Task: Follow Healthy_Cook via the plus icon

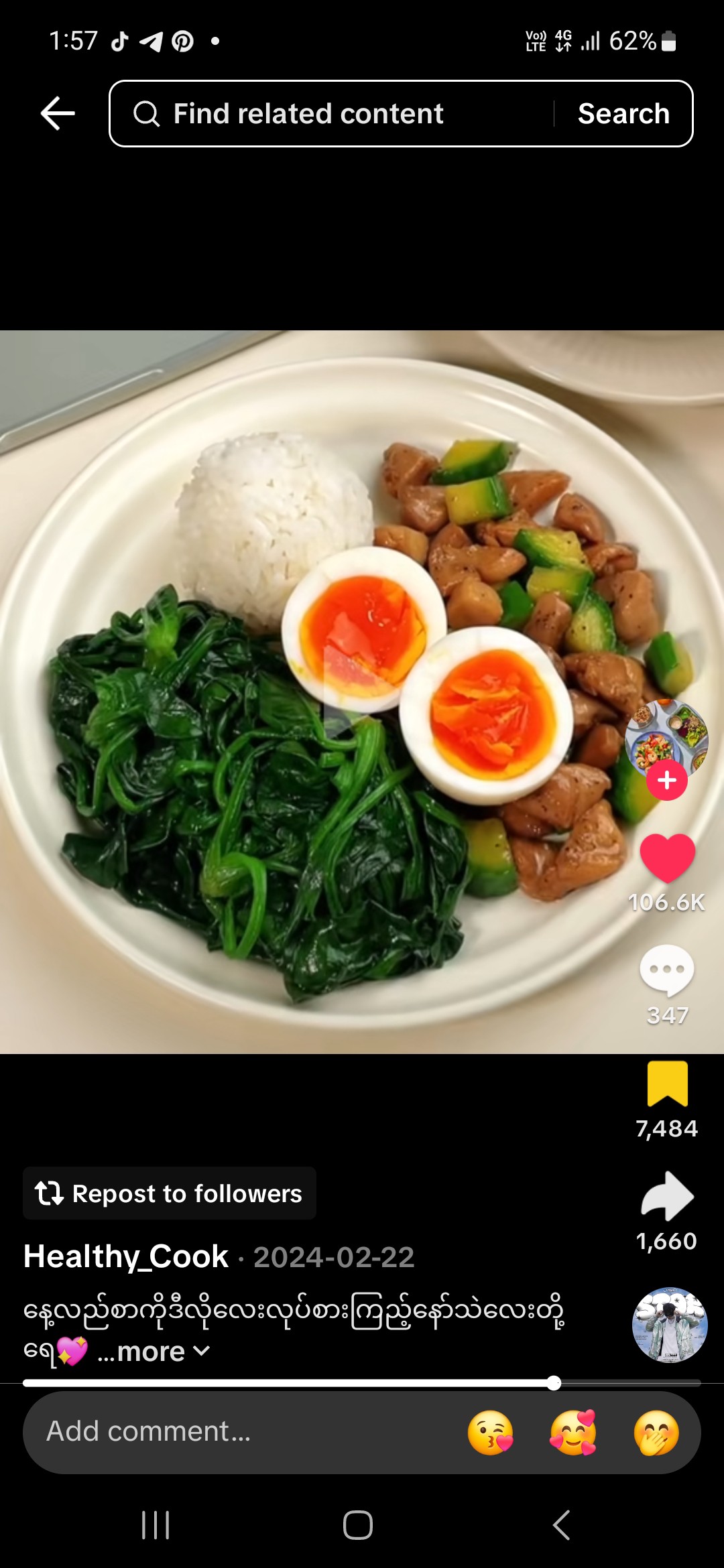Action: click(666, 779)
